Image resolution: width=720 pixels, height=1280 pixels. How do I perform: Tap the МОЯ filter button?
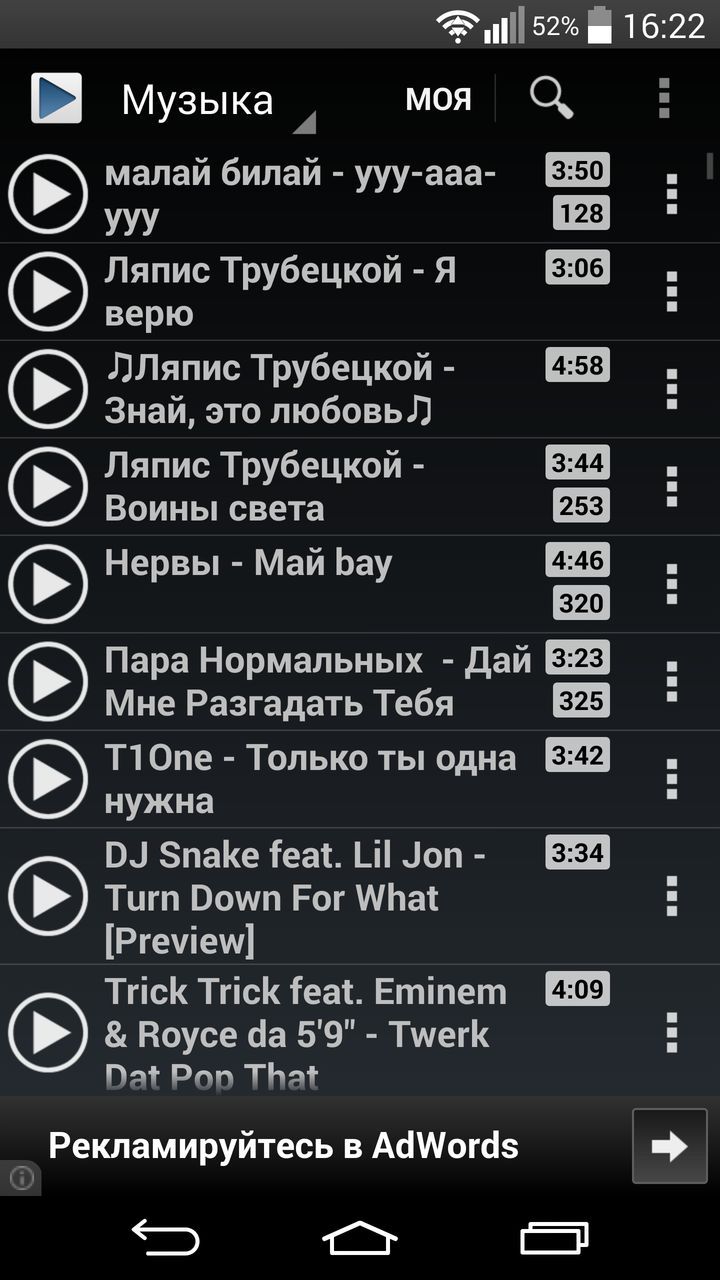(438, 98)
